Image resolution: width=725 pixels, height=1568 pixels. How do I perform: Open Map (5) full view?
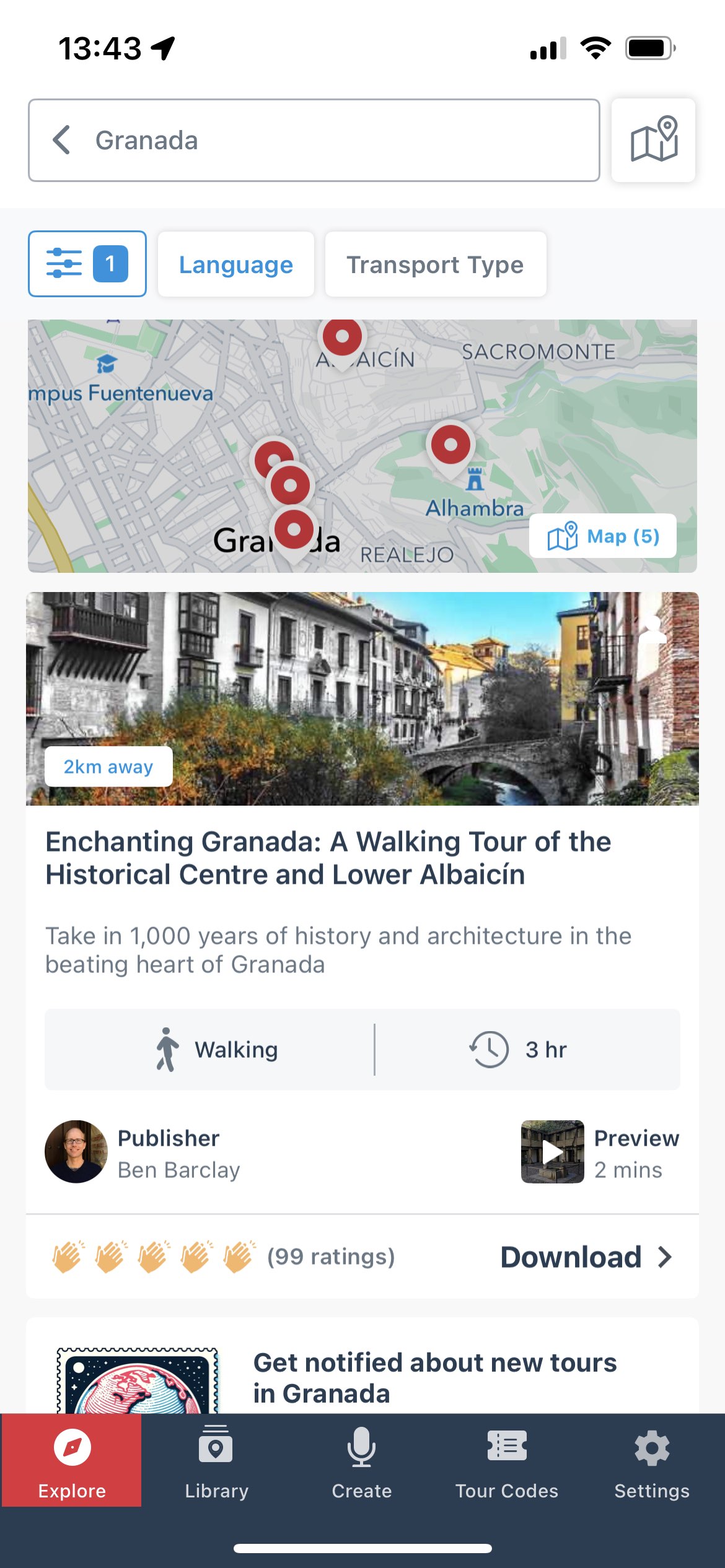(602, 536)
